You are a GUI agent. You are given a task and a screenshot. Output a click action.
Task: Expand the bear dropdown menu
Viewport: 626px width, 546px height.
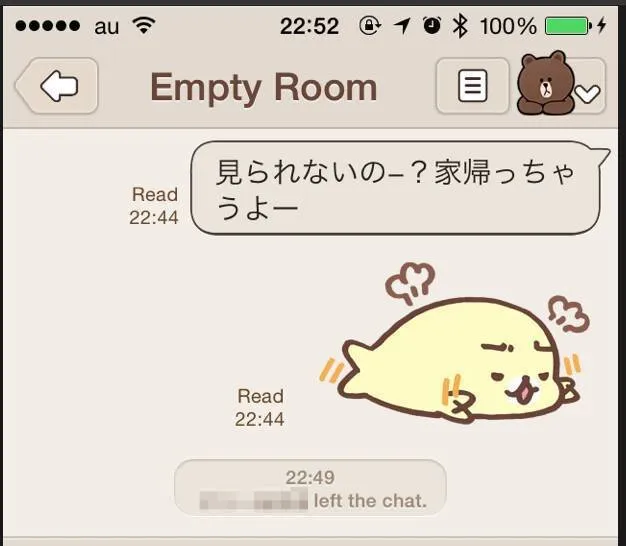click(587, 93)
